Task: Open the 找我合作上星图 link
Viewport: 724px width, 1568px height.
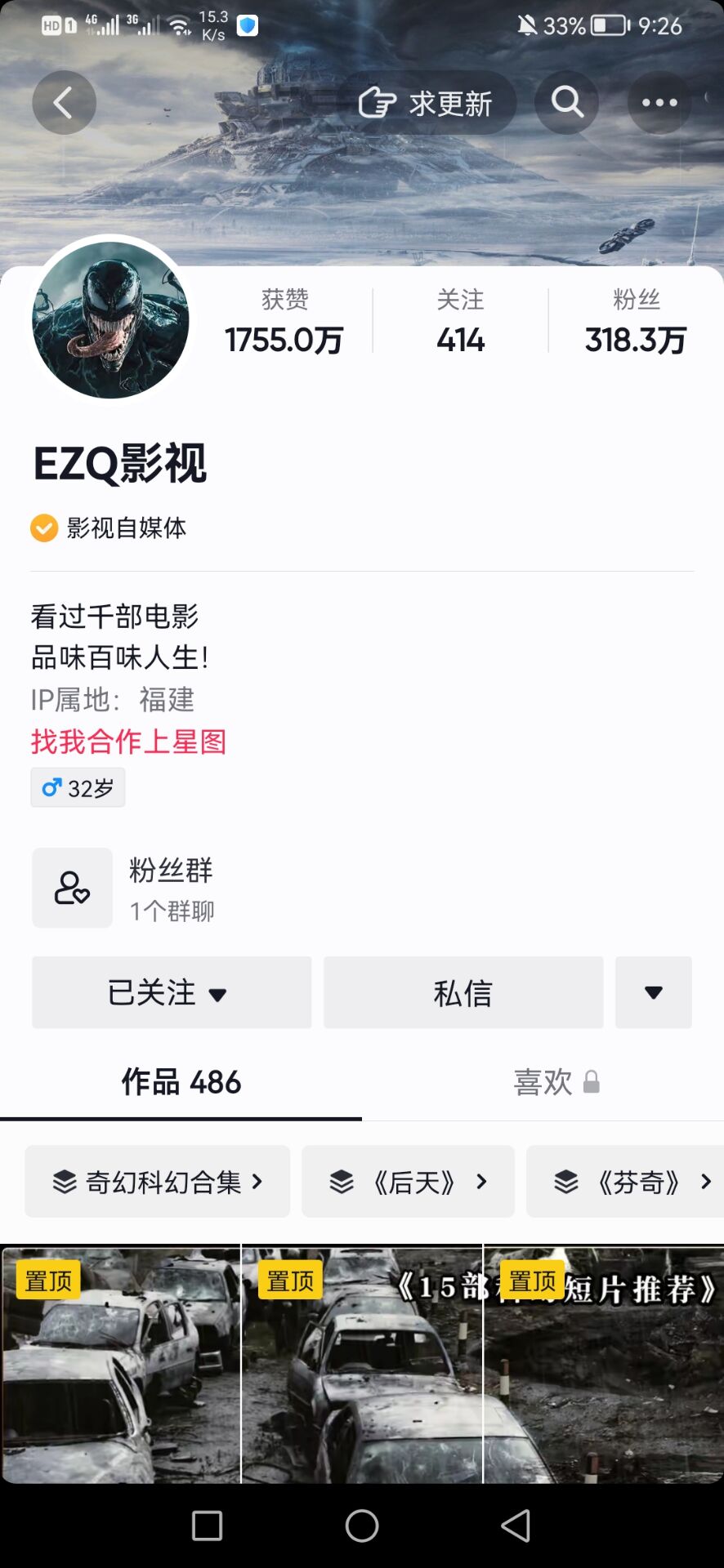Action: (128, 742)
